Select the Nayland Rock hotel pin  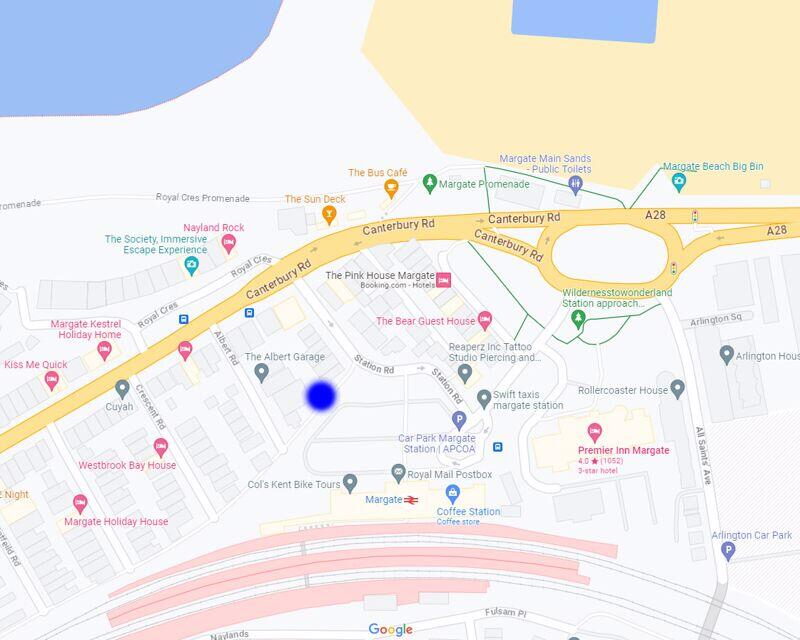pyautogui.click(x=229, y=243)
